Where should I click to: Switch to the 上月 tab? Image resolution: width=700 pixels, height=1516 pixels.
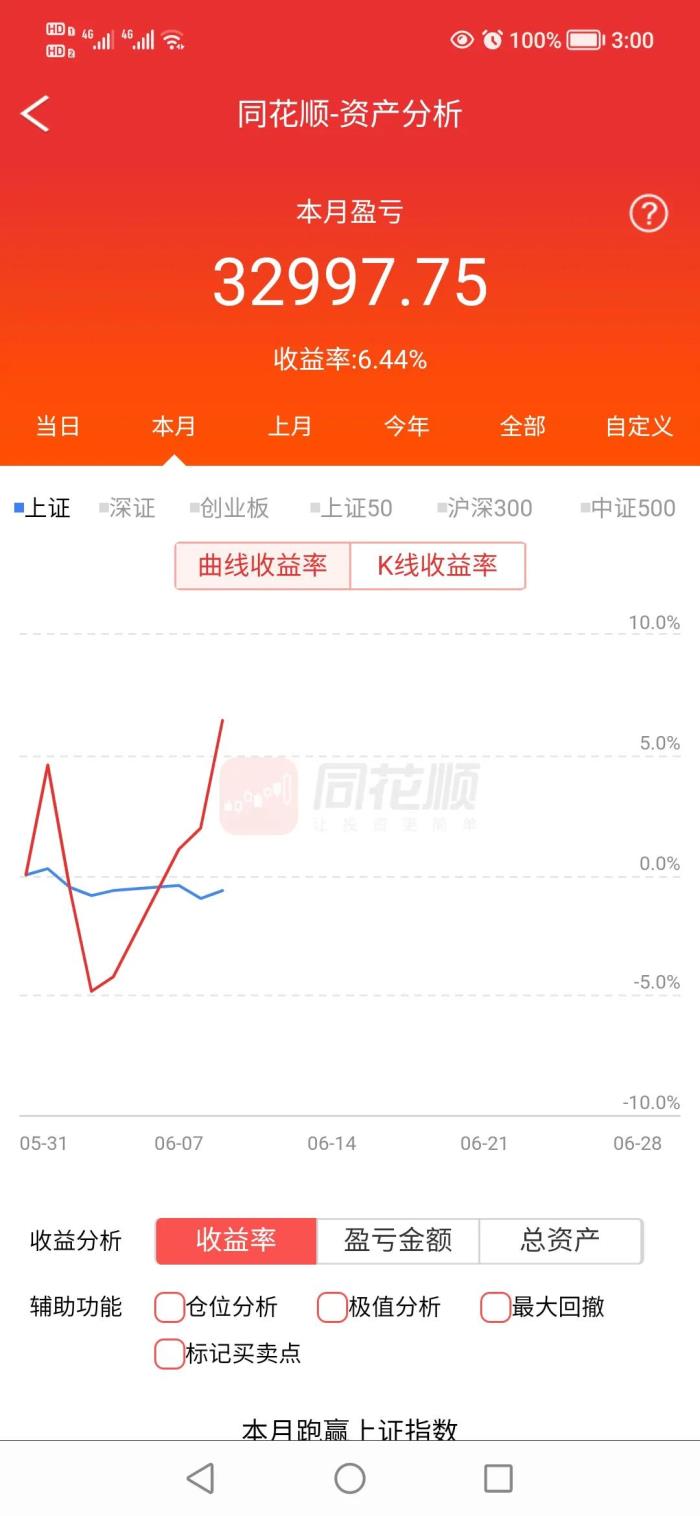(290, 426)
